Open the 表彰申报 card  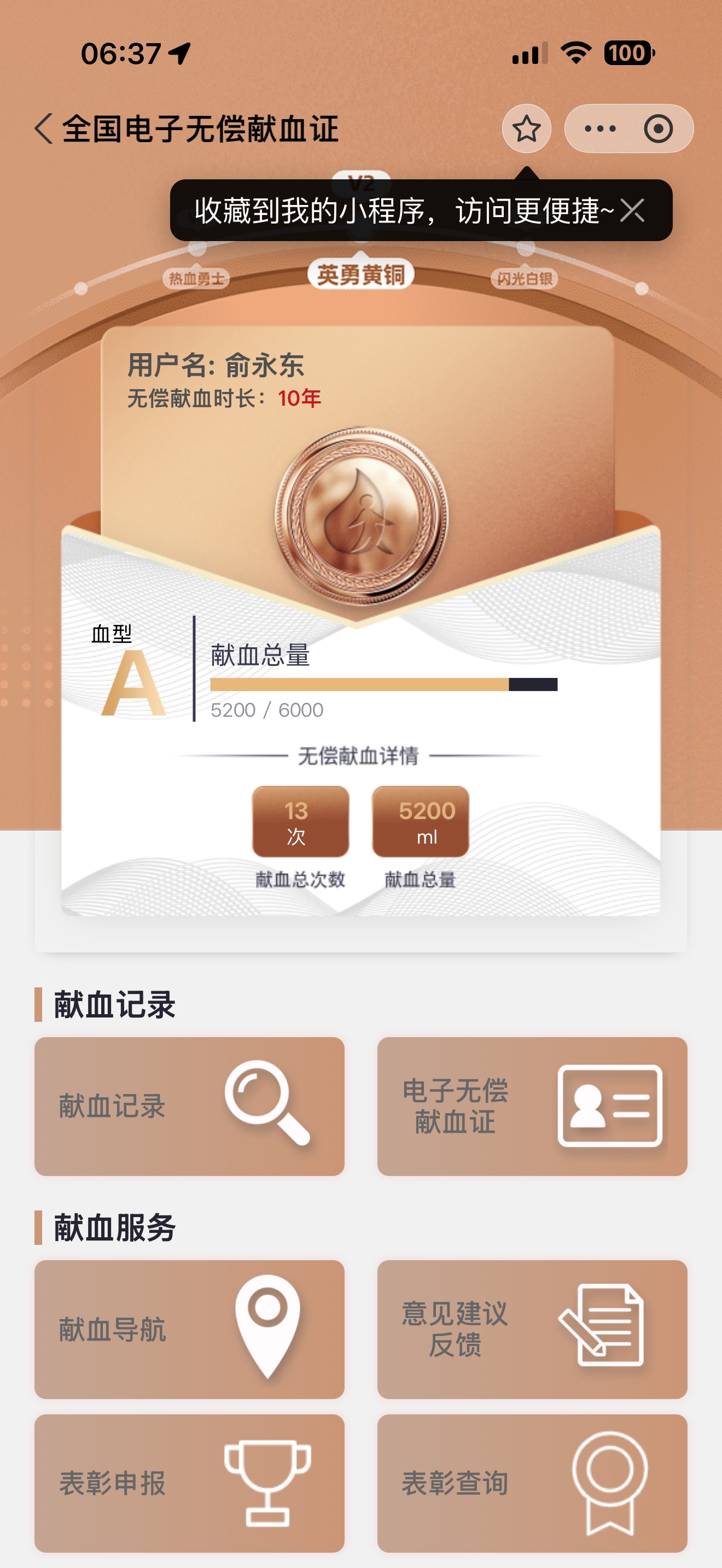click(x=189, y=1483)
